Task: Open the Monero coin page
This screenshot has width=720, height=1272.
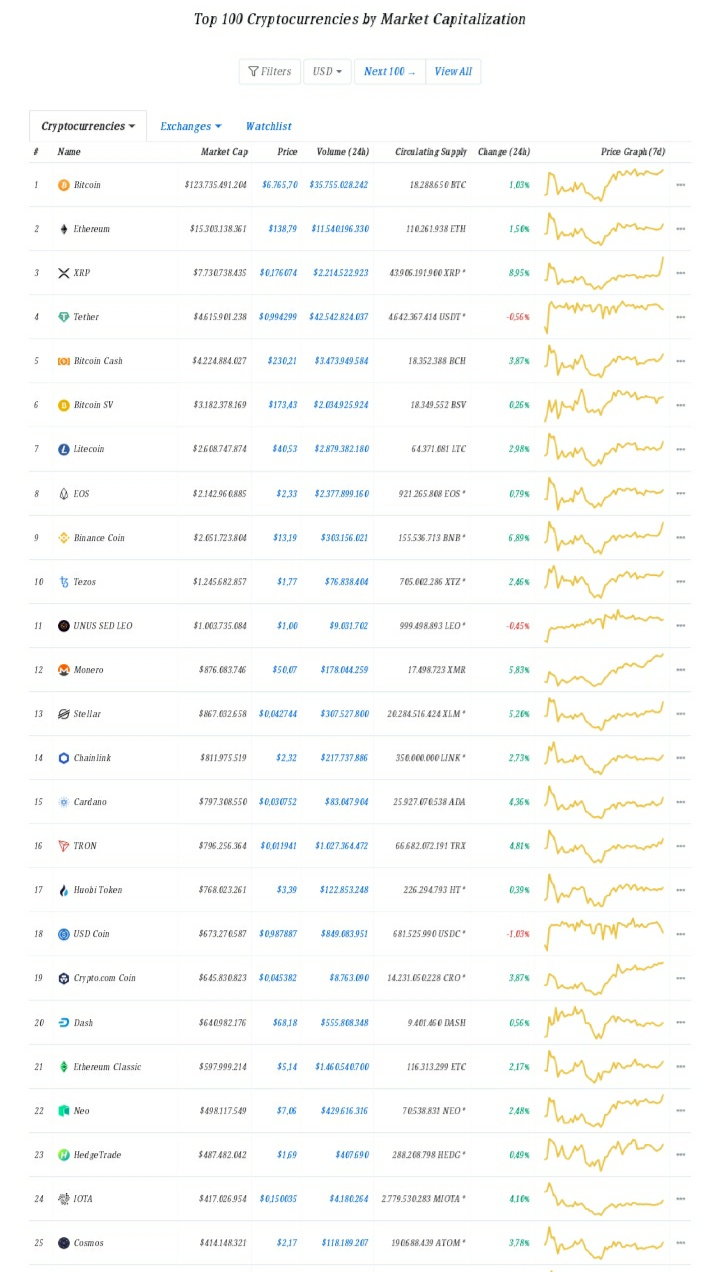Action: pyautogui.click(x=88, y=670)
